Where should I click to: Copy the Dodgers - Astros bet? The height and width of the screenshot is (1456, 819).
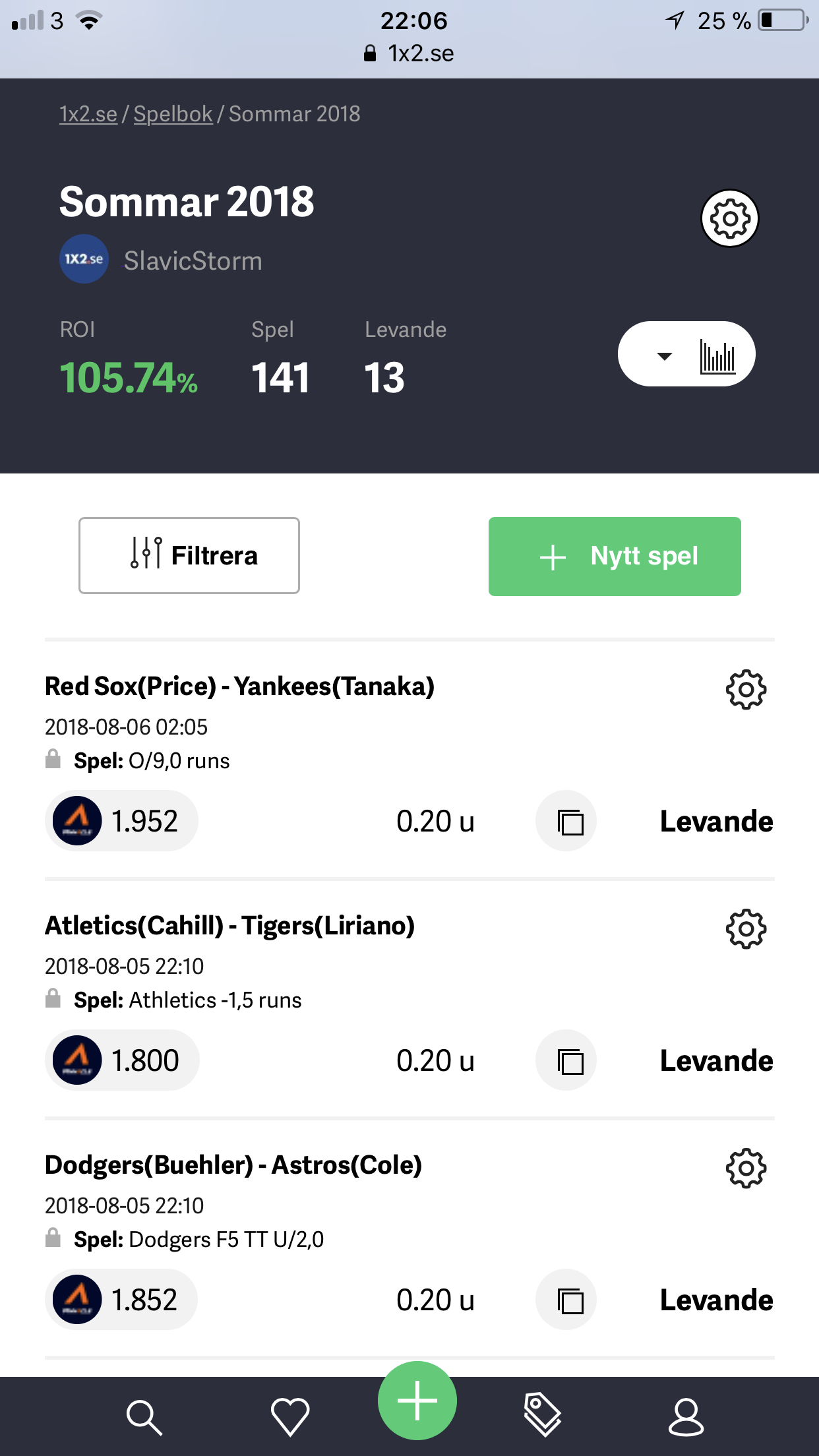(566, 1300)
